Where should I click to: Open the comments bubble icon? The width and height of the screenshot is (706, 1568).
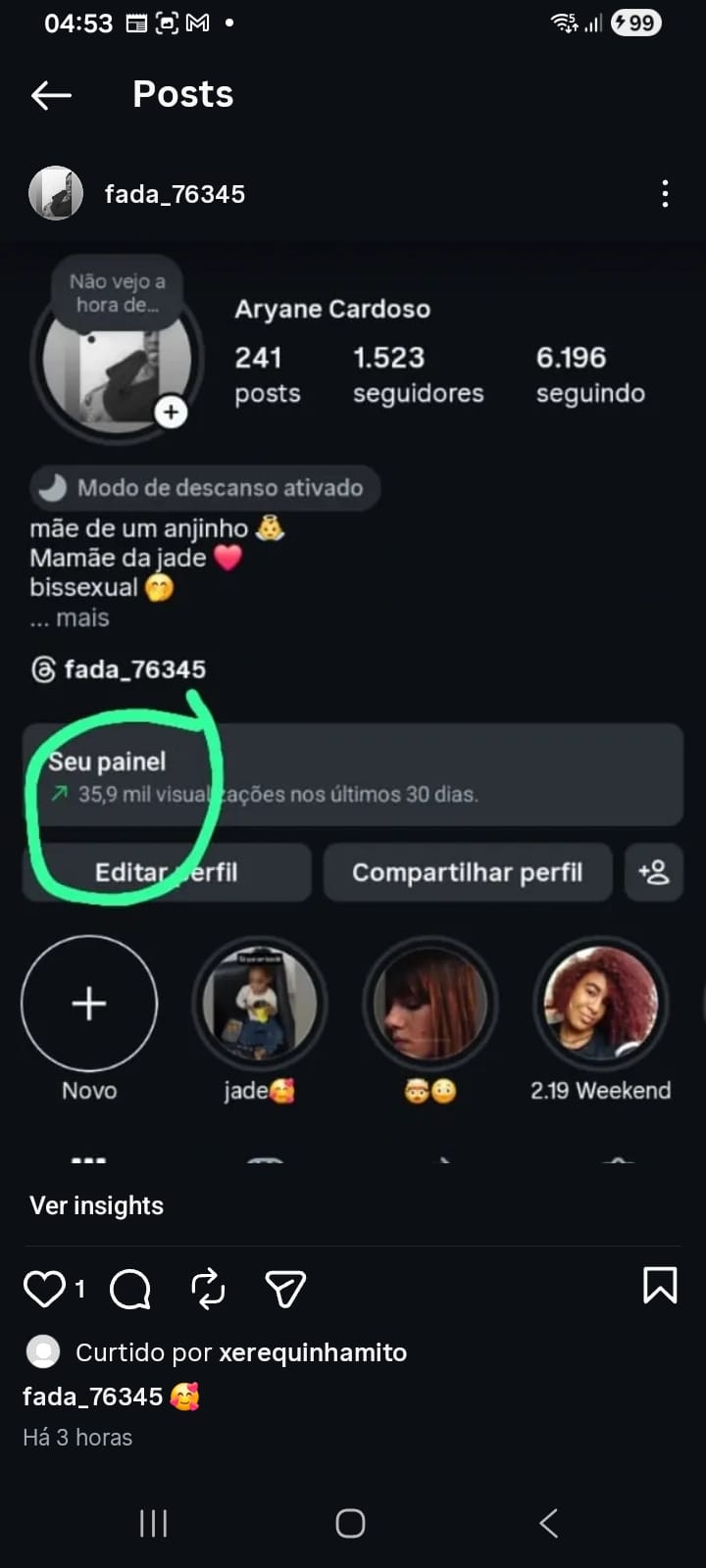pos(130,1289)
